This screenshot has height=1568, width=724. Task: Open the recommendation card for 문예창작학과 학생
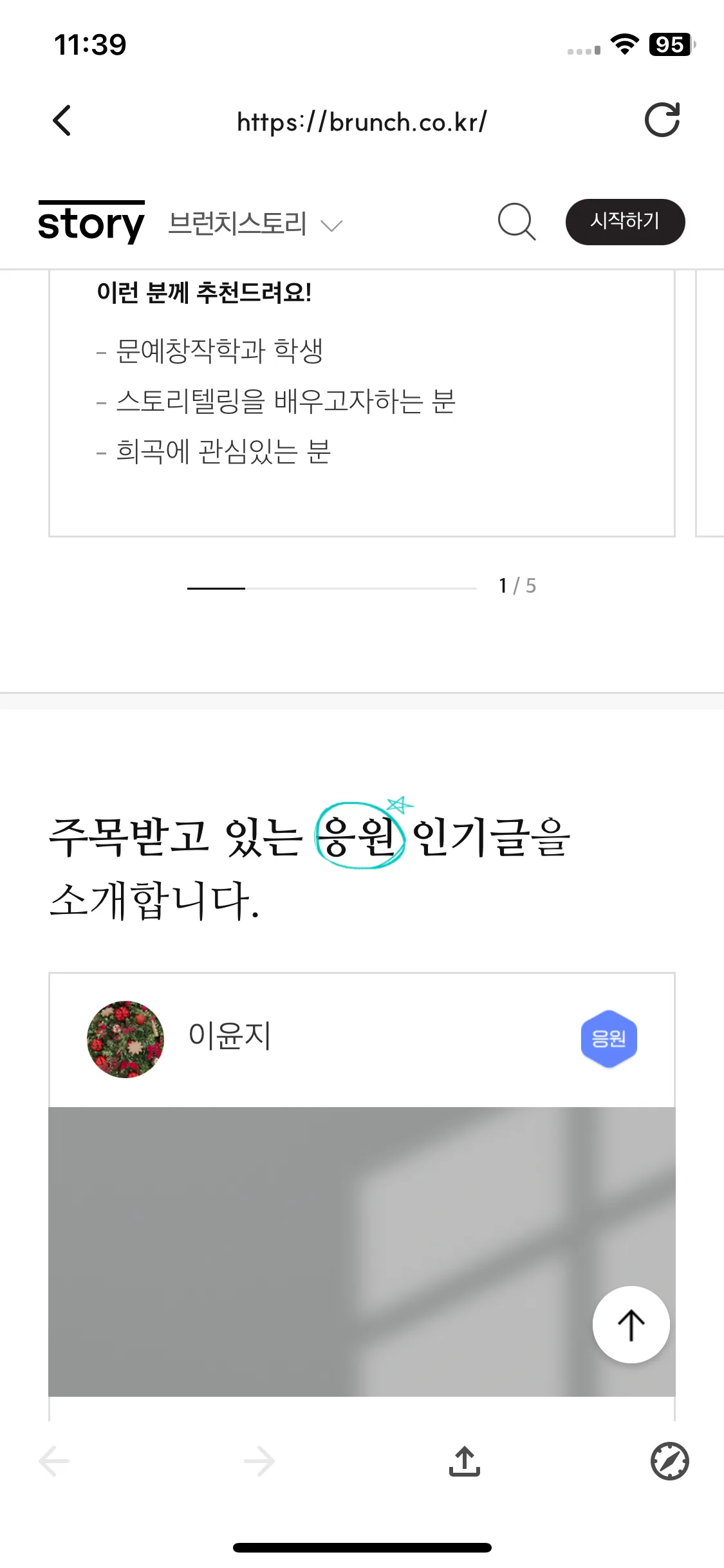point(361,402)
